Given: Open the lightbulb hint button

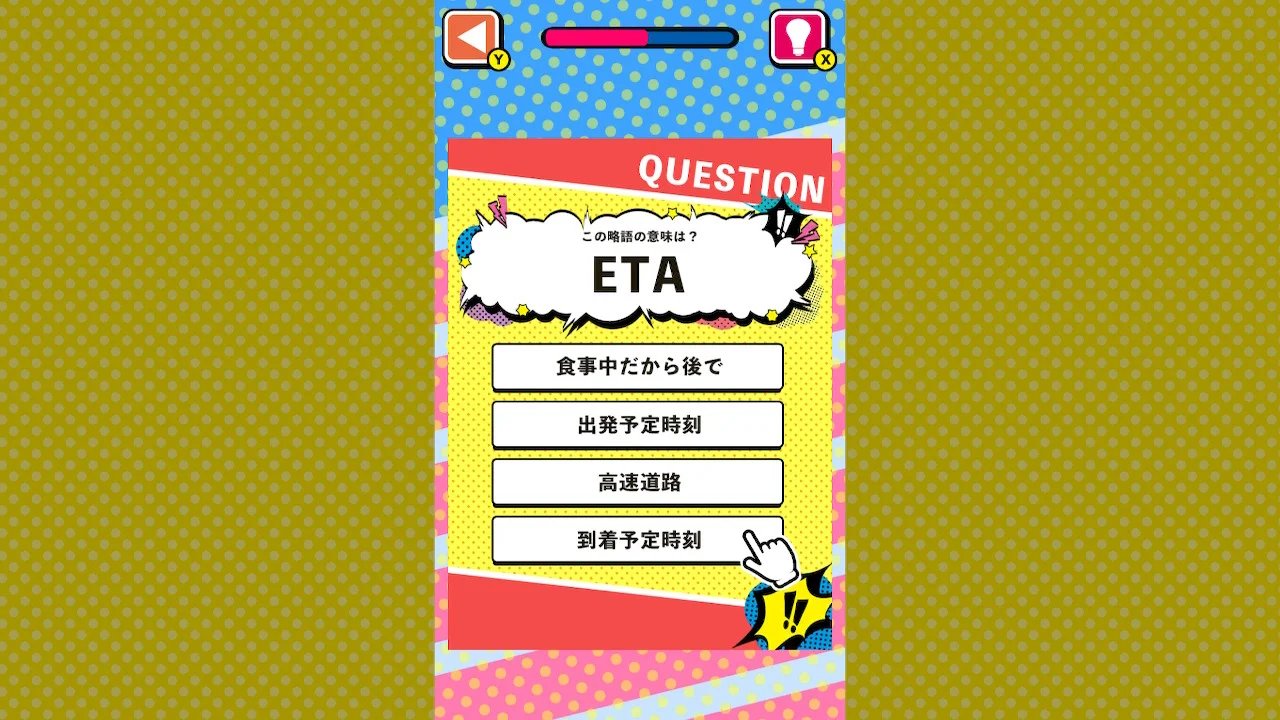Looking at the screenshot, I should (x=797, y=38).
